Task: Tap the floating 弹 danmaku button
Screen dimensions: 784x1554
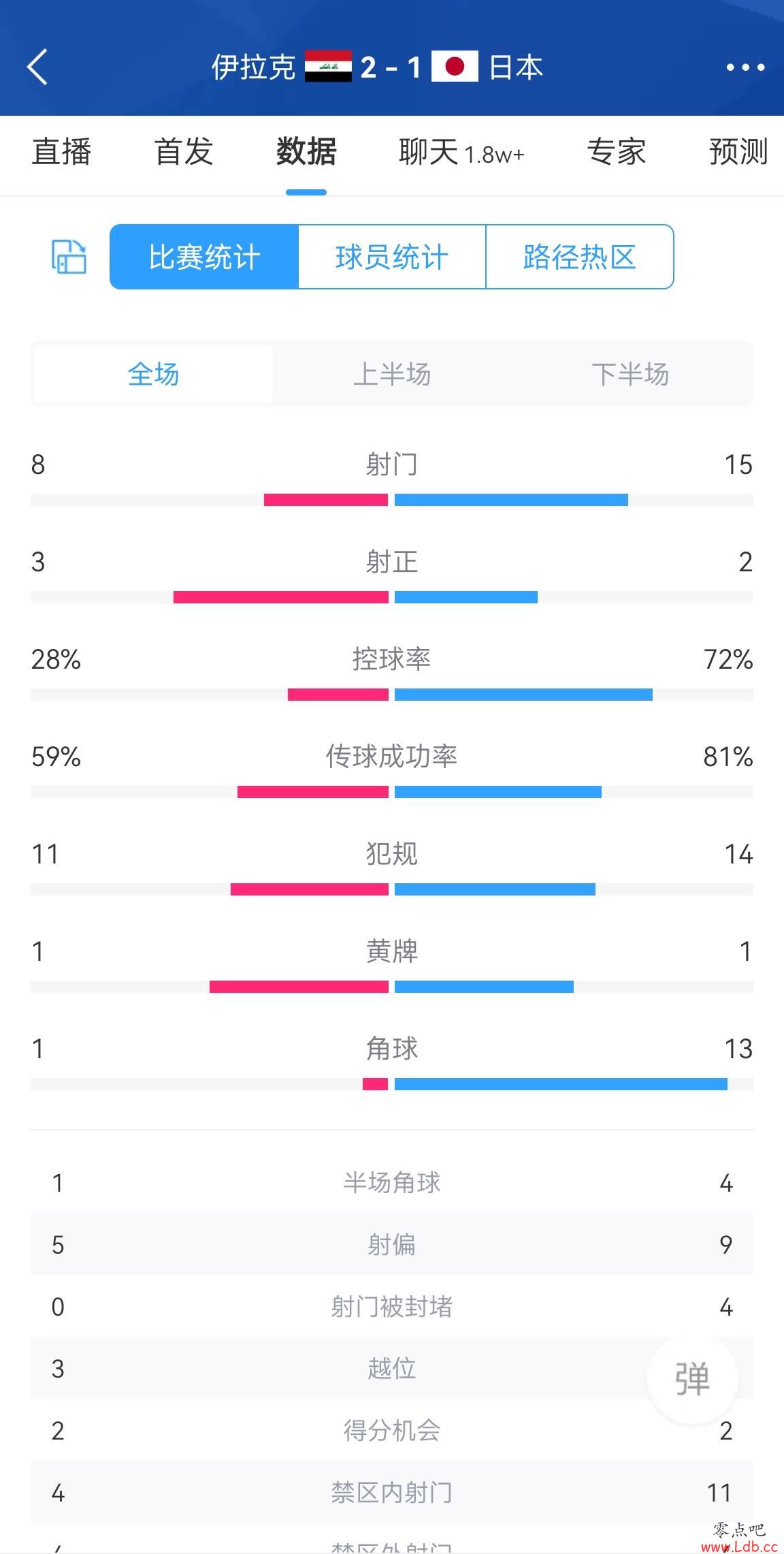Action: click(x=693, y=1379)
